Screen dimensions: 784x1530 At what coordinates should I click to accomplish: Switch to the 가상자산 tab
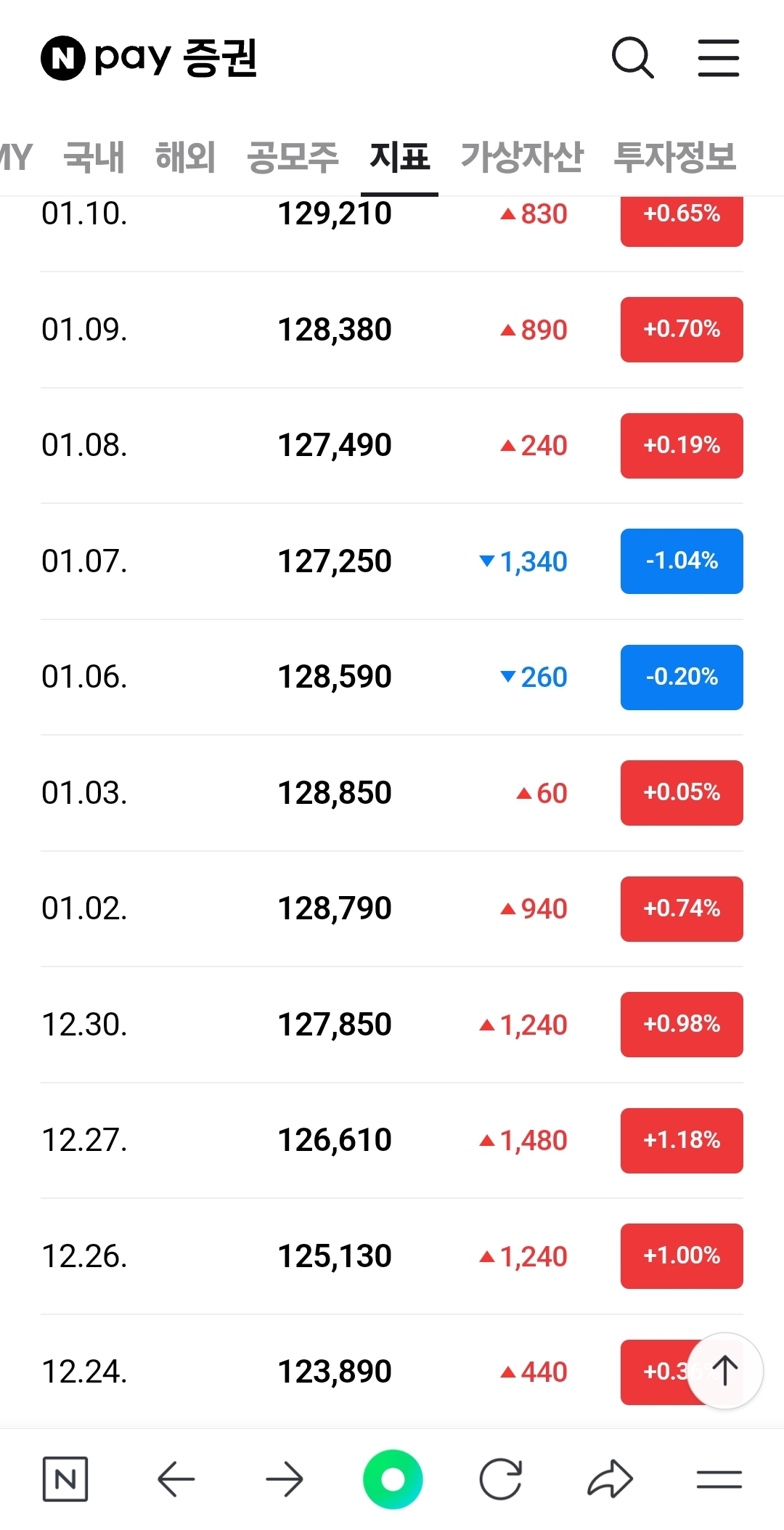(x=522, y=157)
